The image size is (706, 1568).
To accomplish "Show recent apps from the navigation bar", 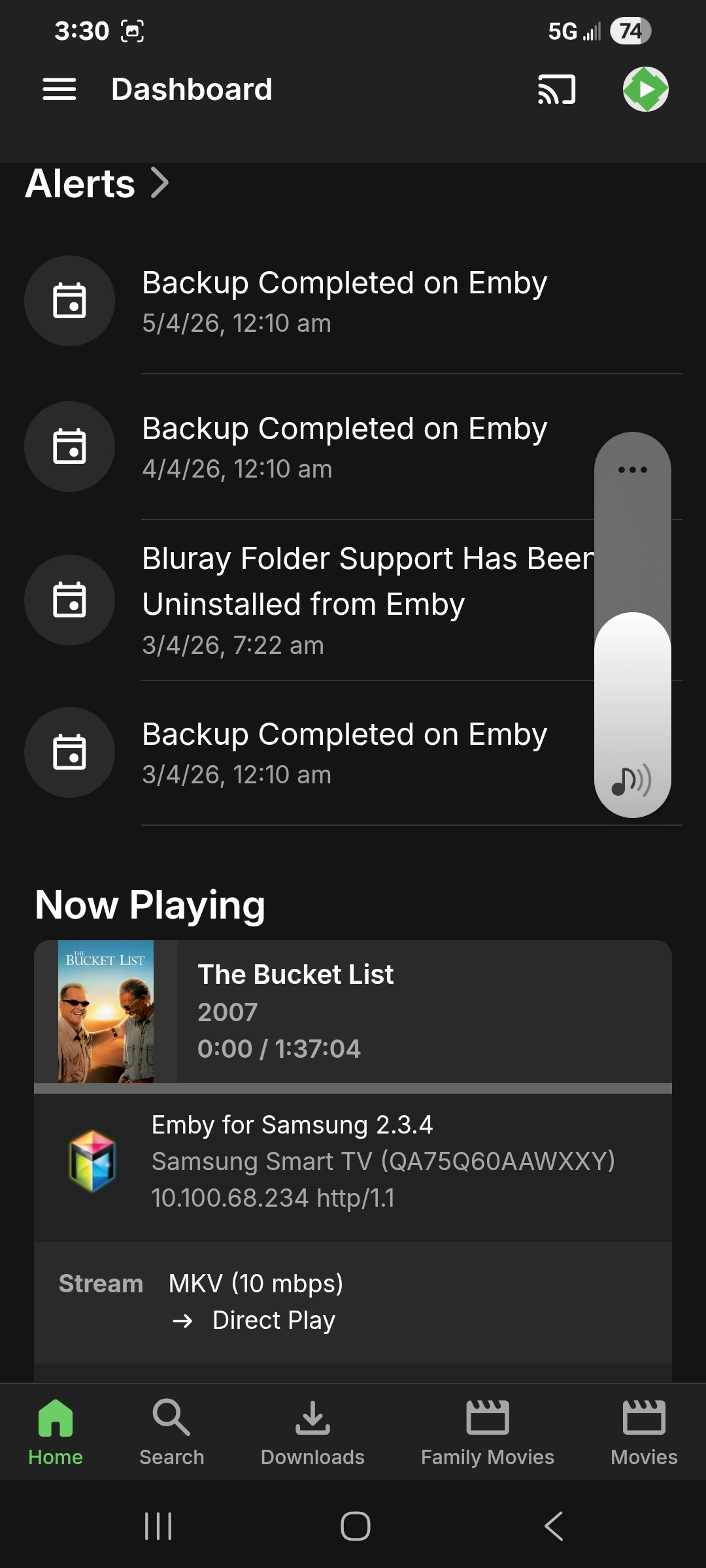I will tap(158, 1526).
